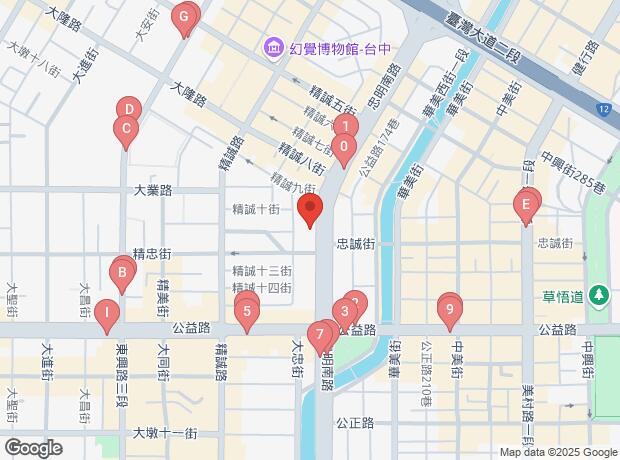Open the marker labeled B
This screenshot has height=460, width=620.
(x=122, y=272)
